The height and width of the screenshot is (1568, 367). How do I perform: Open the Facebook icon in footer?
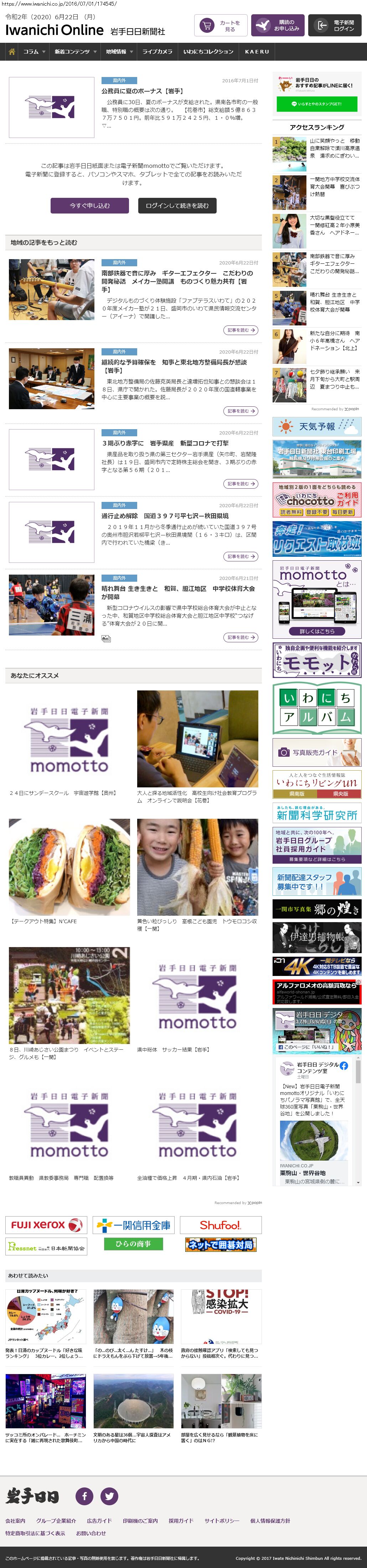coord(84,1496)
